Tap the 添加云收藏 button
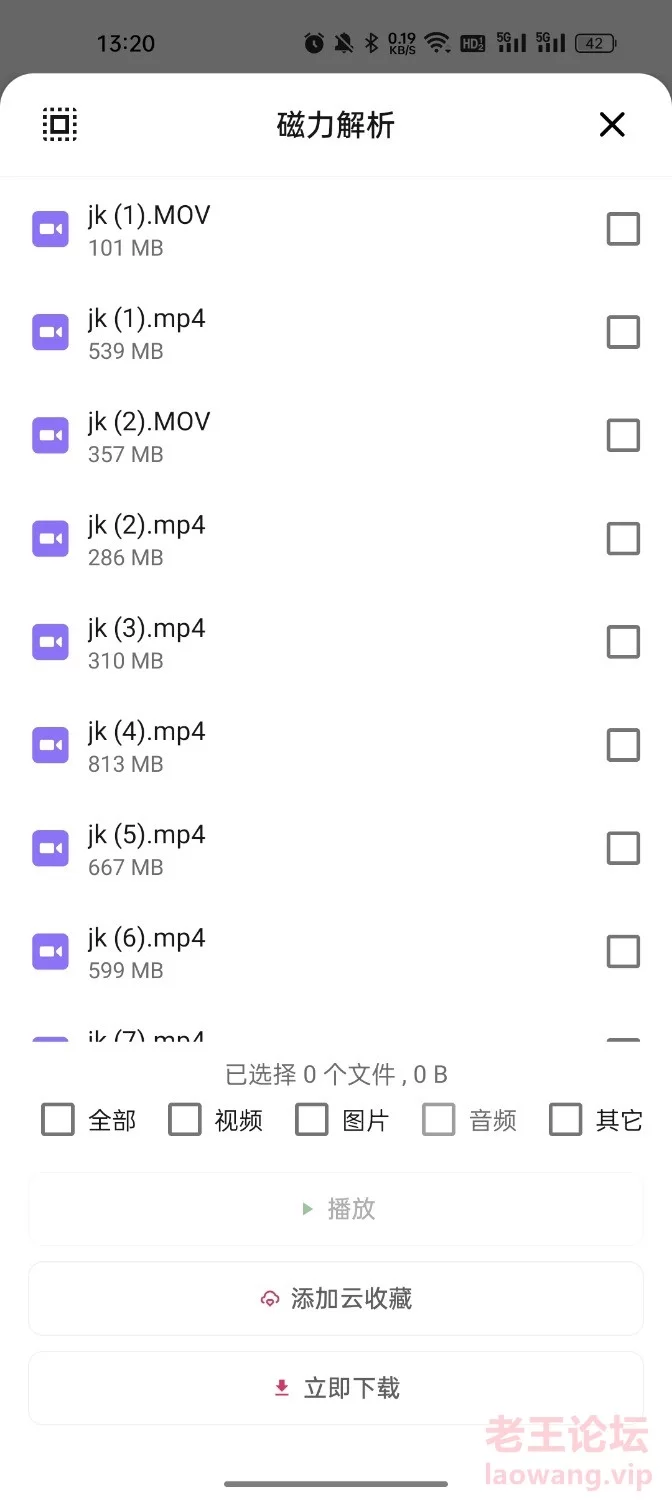Viewport: 672px width, 1500px height. tap(336, 1298)
